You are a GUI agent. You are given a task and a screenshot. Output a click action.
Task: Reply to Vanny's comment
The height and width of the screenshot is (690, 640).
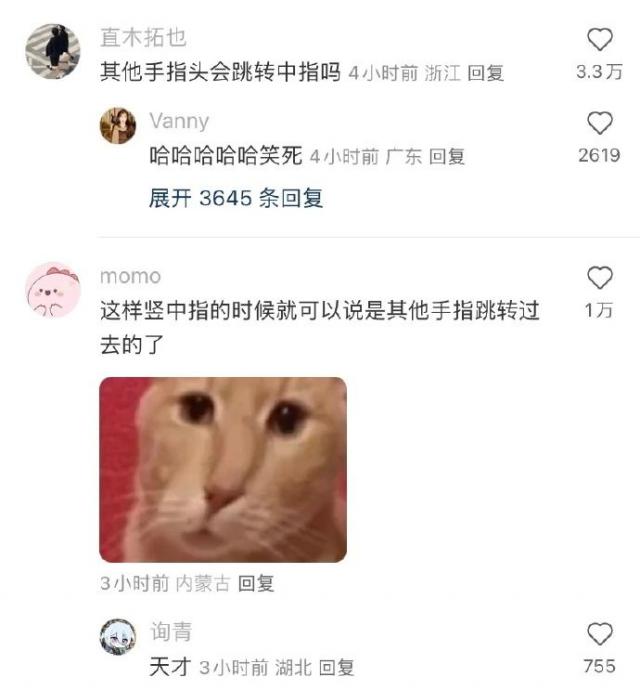[x=446, y=157]
